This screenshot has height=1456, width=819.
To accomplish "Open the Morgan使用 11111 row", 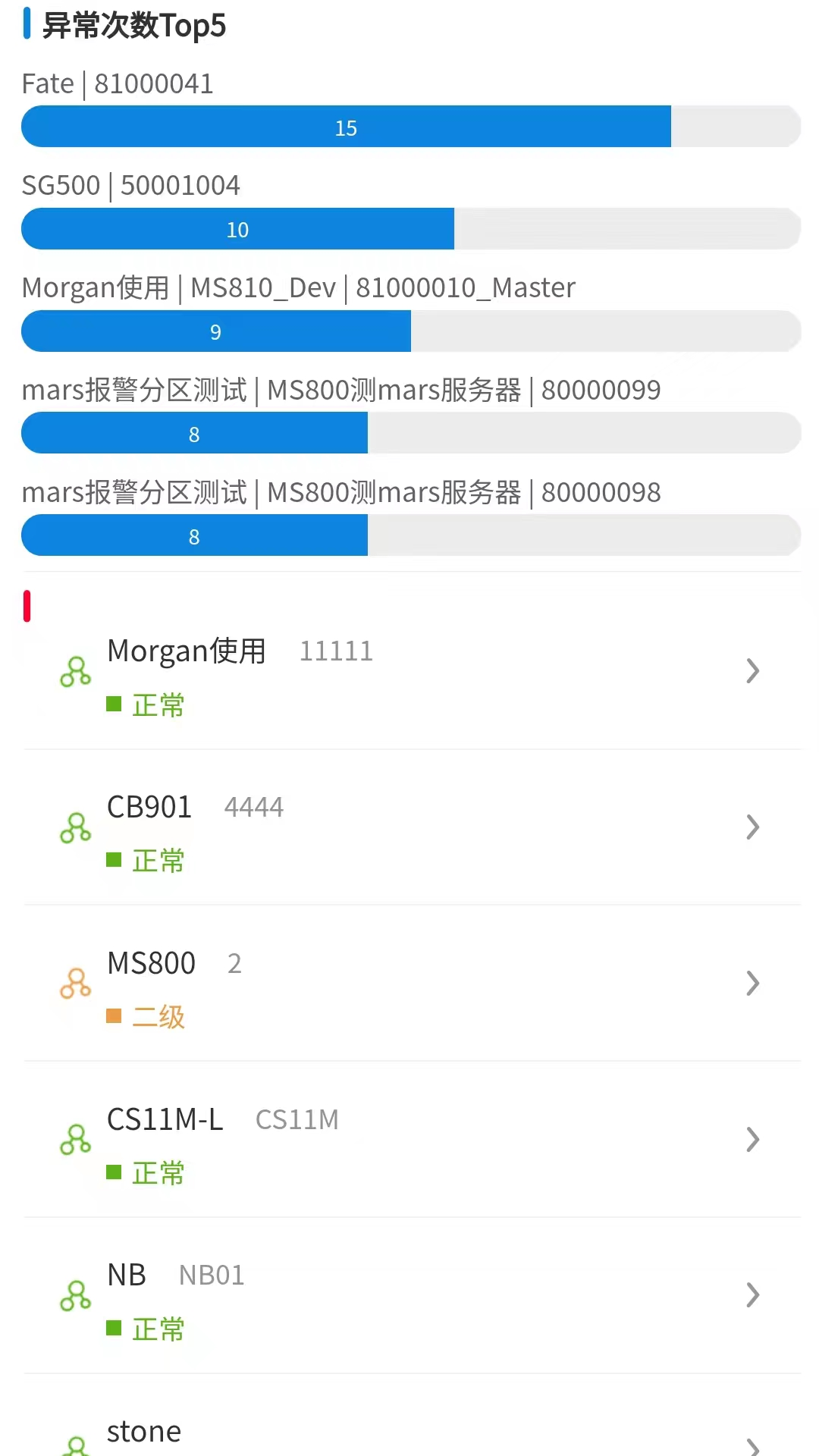I will click(409, 672).
